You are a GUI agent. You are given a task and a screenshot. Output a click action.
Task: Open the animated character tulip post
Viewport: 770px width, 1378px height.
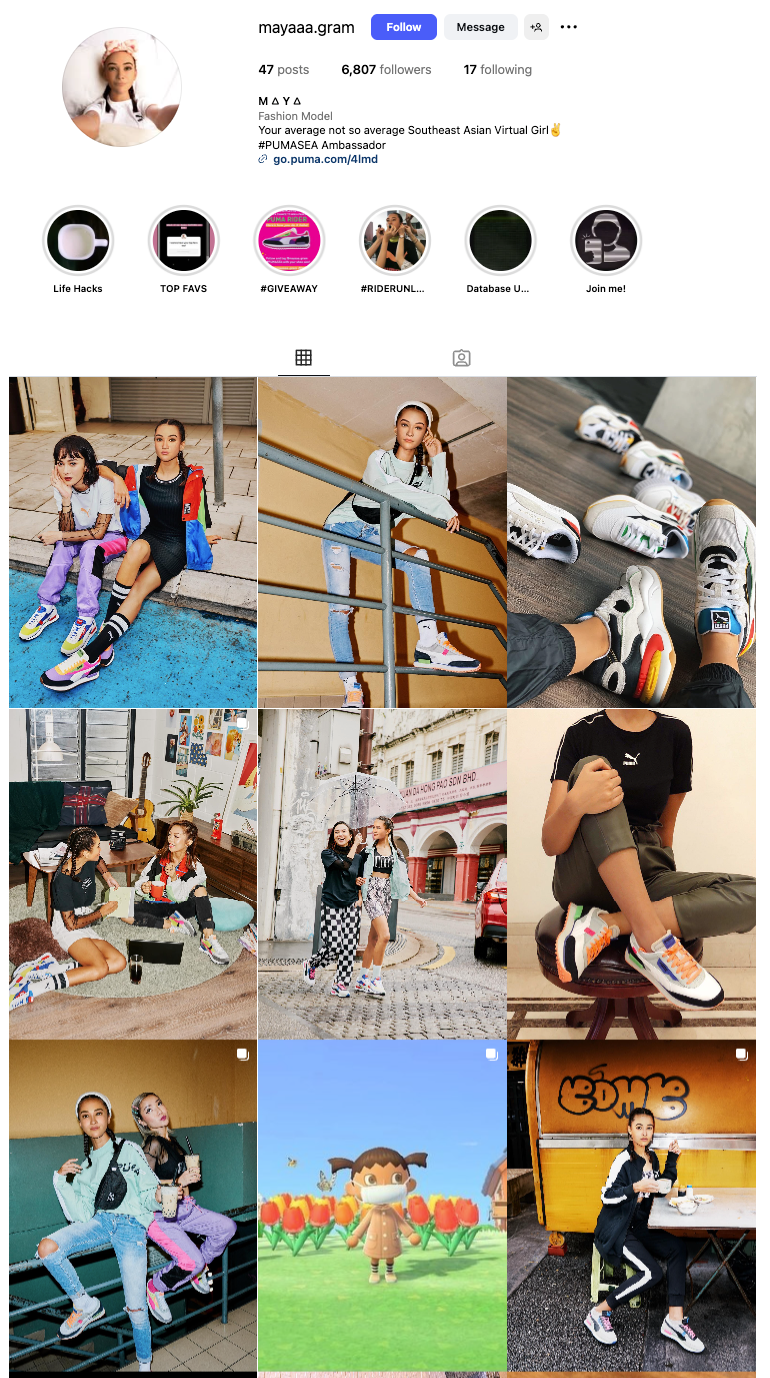(x=382, y=1205)
